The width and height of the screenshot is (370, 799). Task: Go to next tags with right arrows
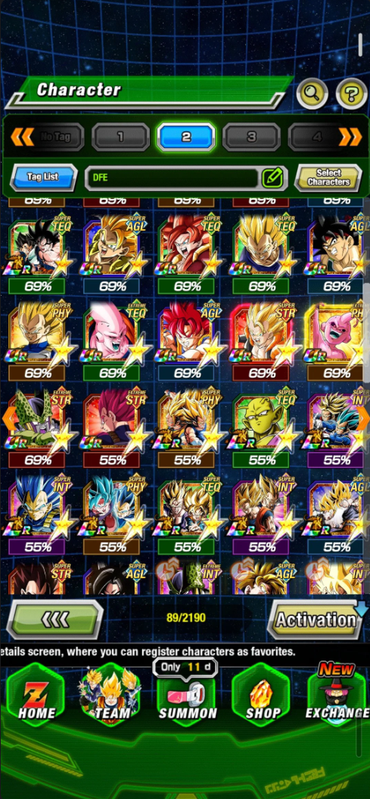[x=351, y=137]
